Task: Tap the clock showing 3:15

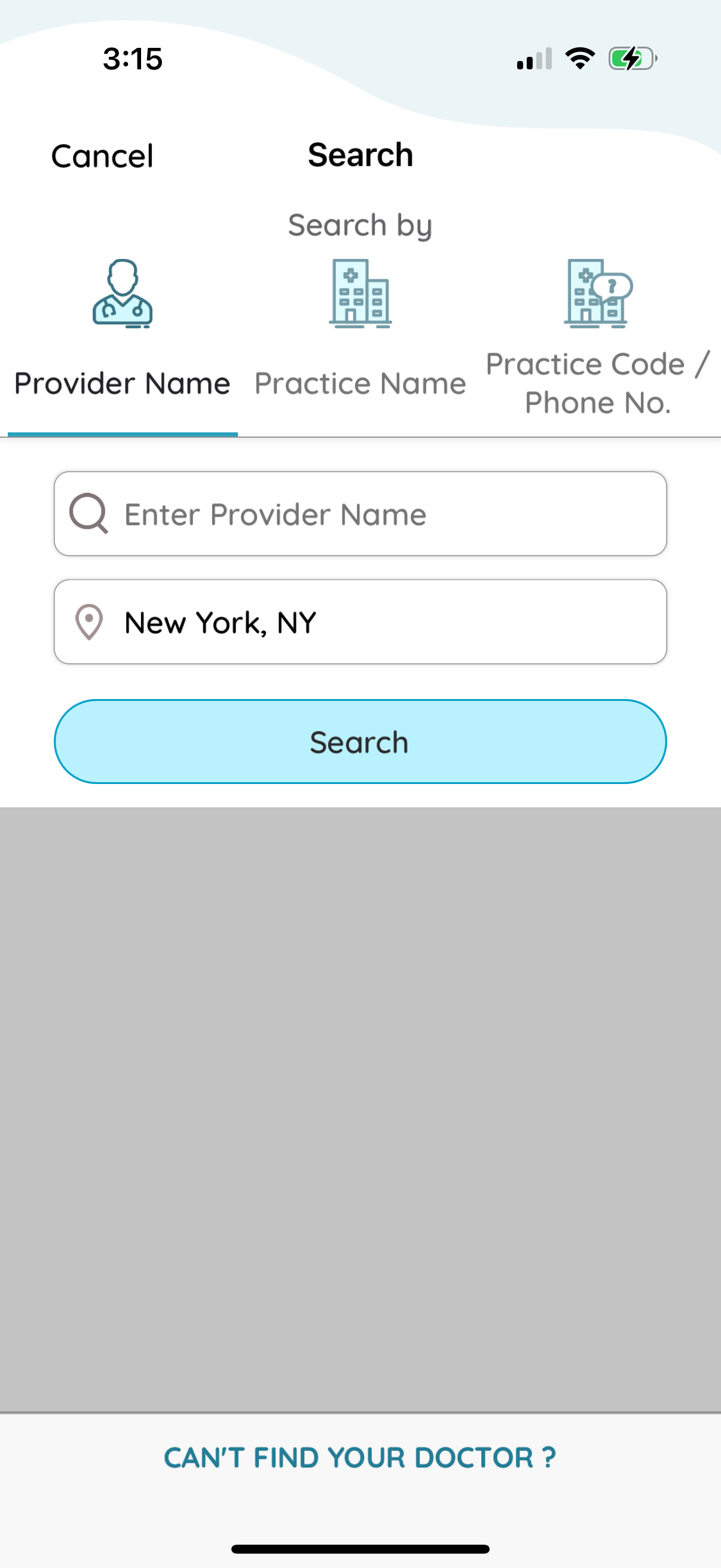Action: [x=133, y=59]
